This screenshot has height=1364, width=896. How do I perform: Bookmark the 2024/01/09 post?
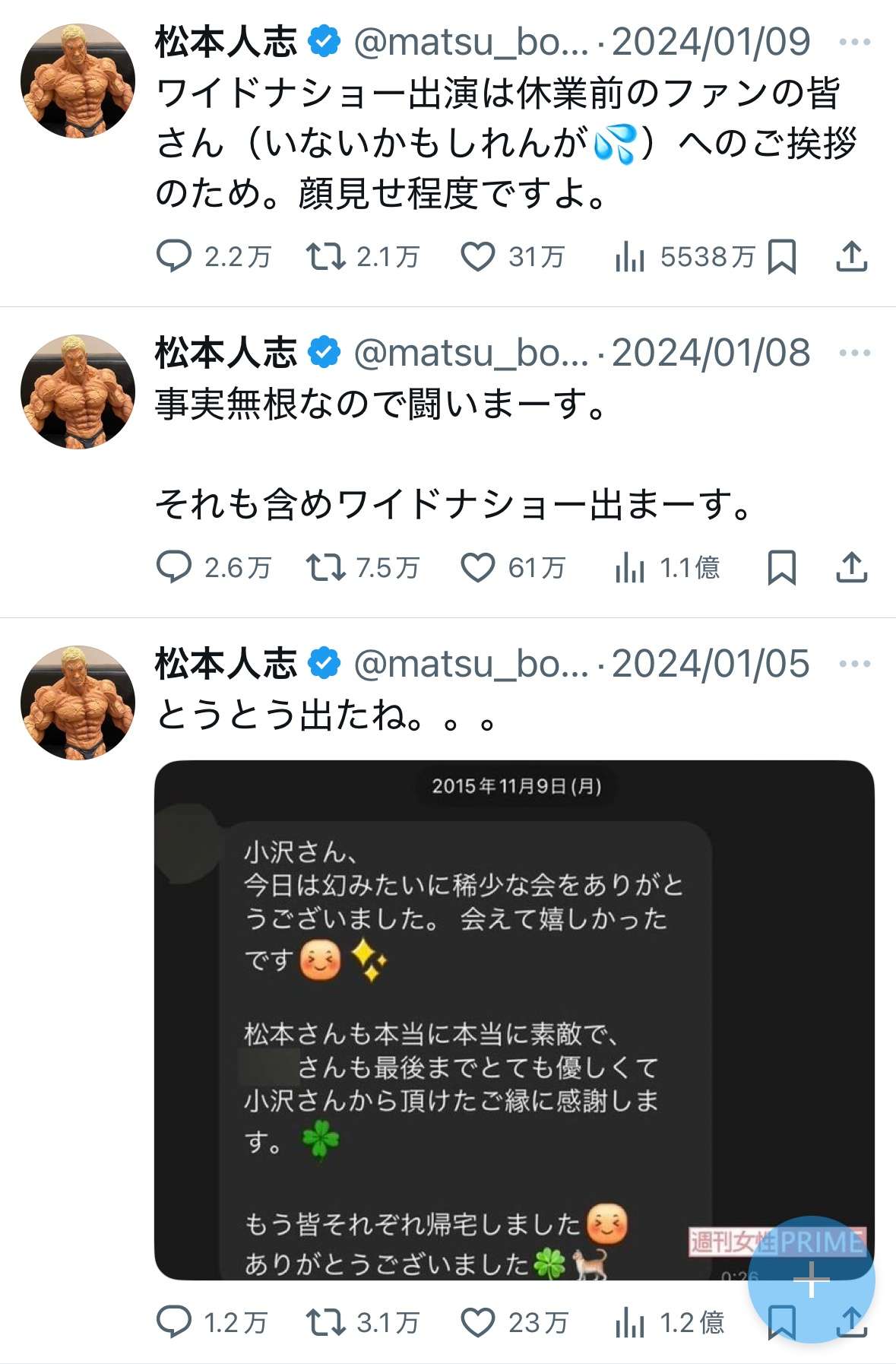point(782,256)
